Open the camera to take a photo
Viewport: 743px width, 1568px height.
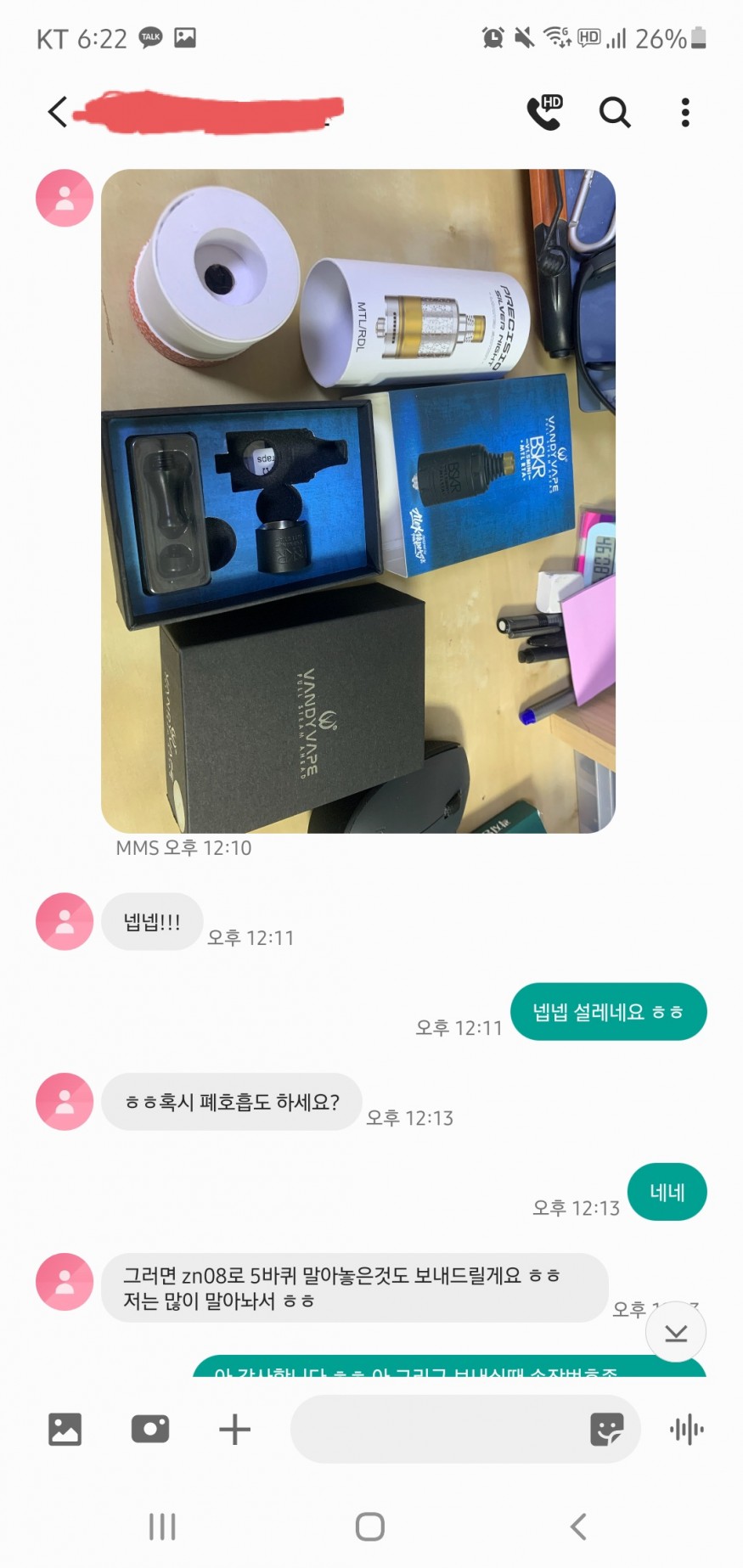point(150,1430)
